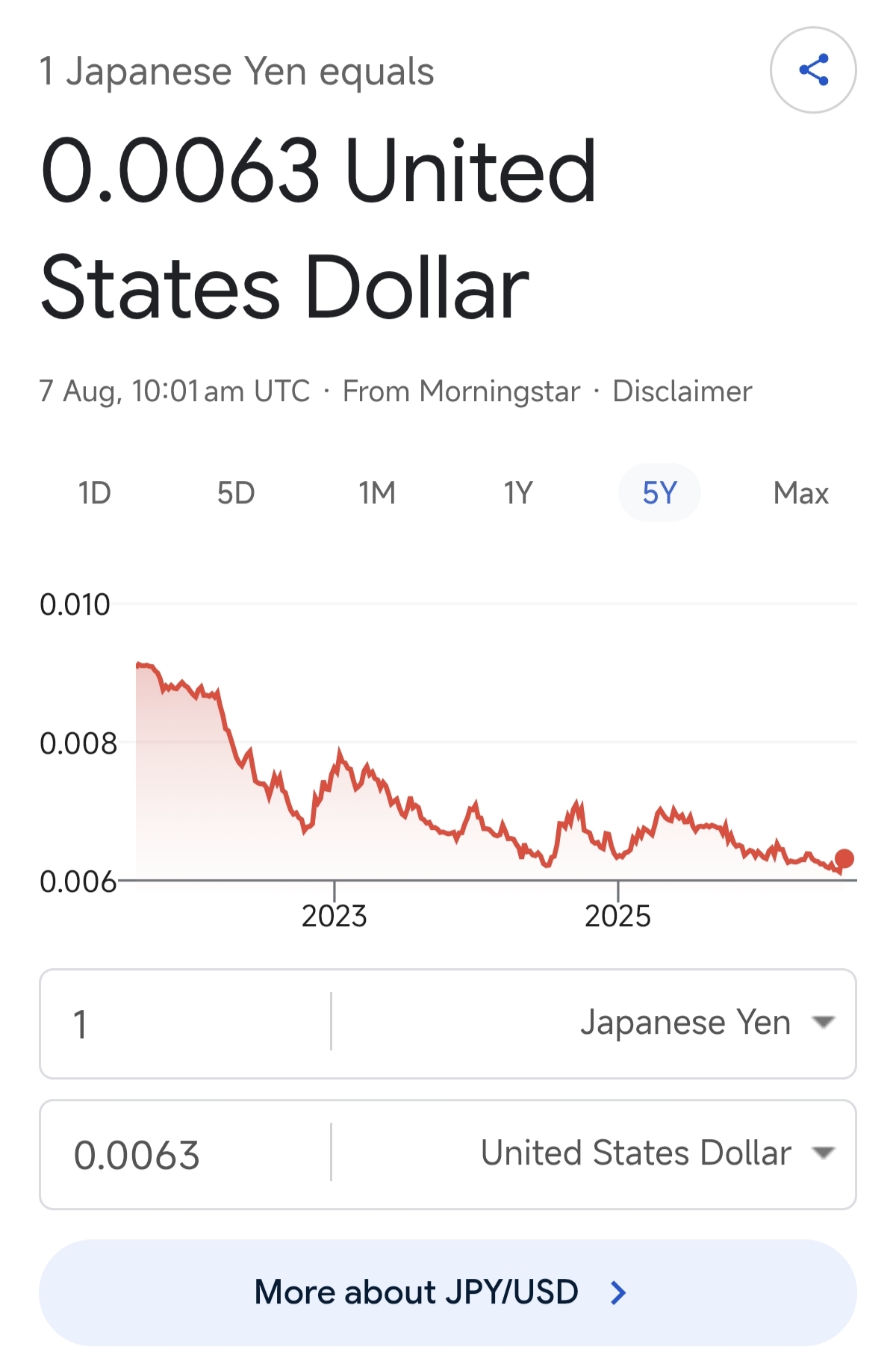
Task: Select the 5Y chart range
Action: (x=659, y=493)
